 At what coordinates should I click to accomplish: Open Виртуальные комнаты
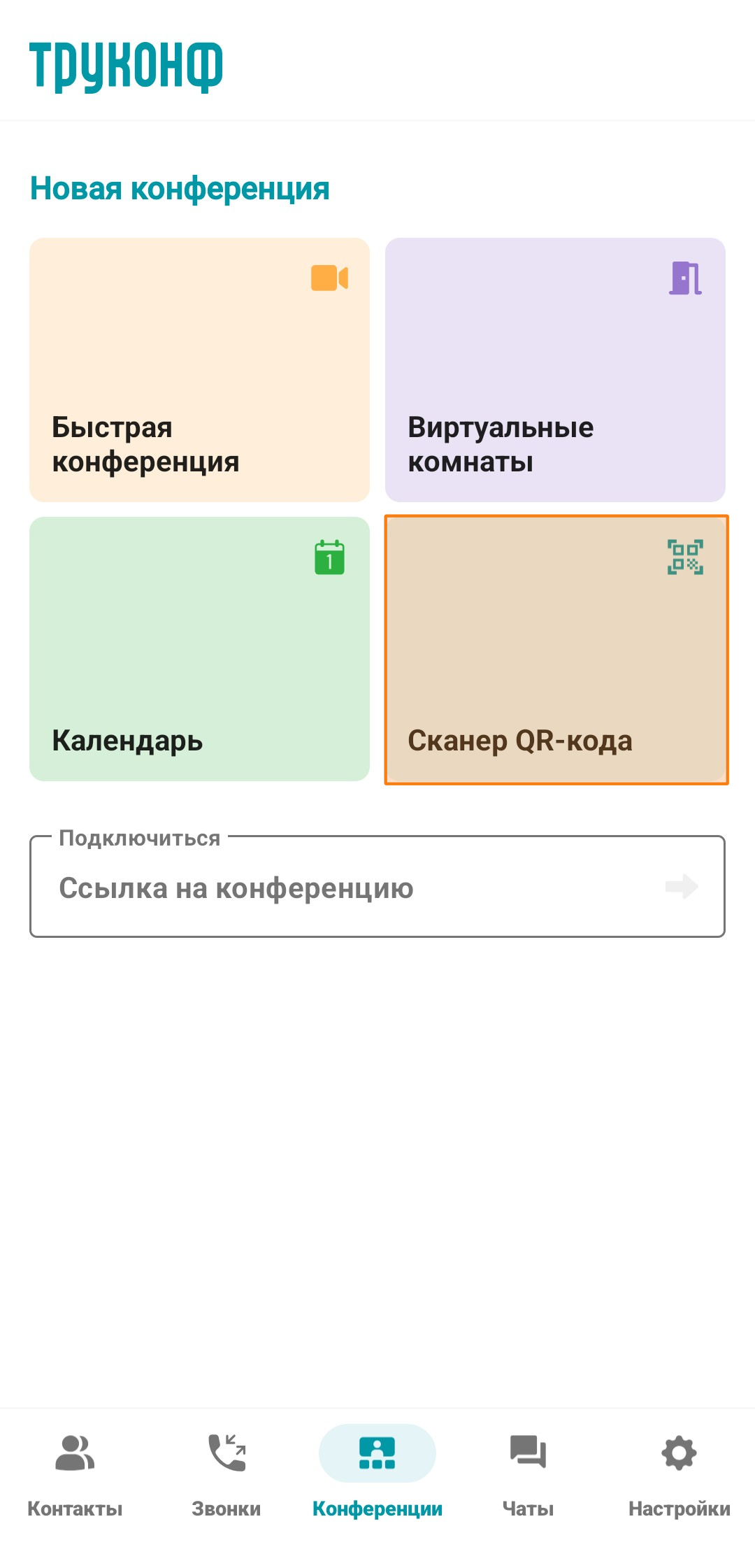556,371
